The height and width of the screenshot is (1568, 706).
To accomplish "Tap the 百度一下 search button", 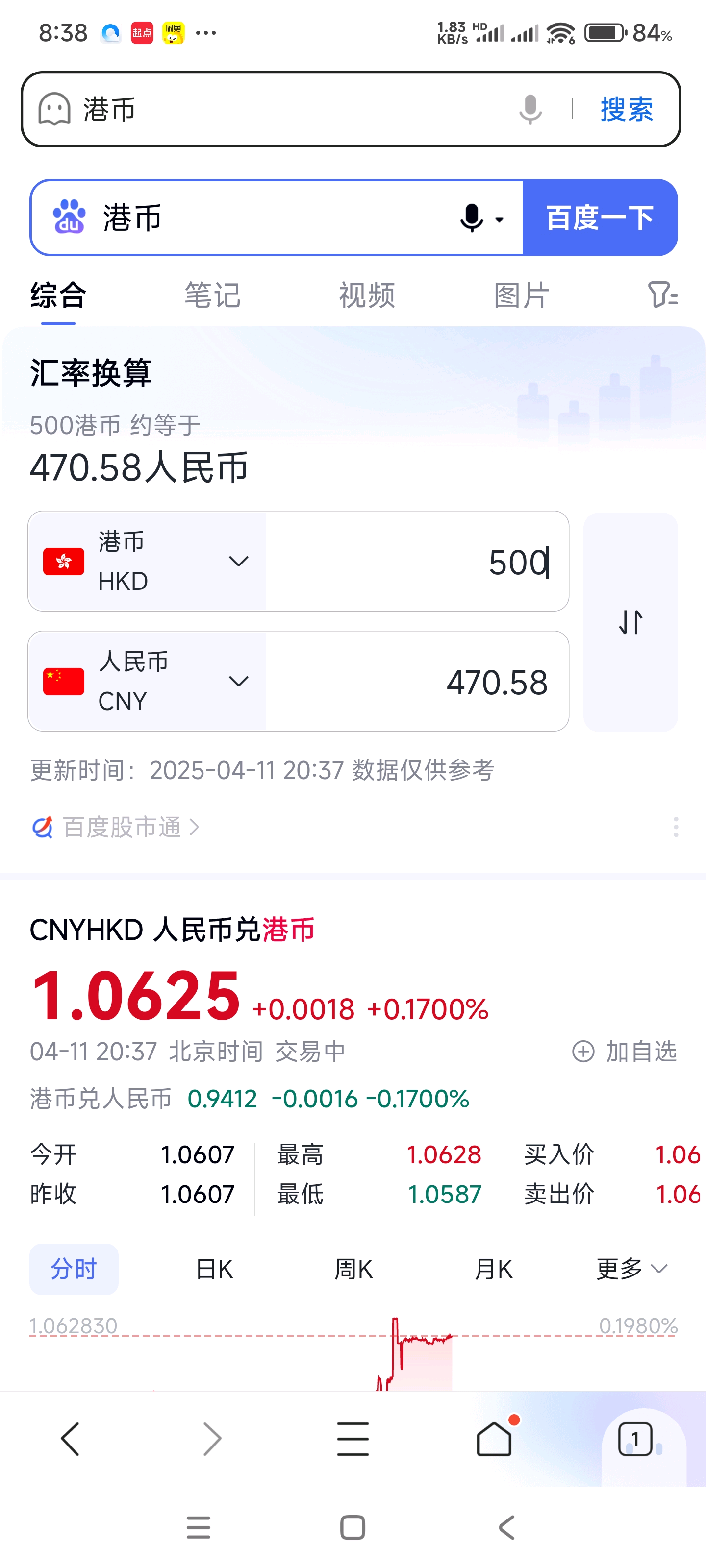I will [x=600, y=218].
